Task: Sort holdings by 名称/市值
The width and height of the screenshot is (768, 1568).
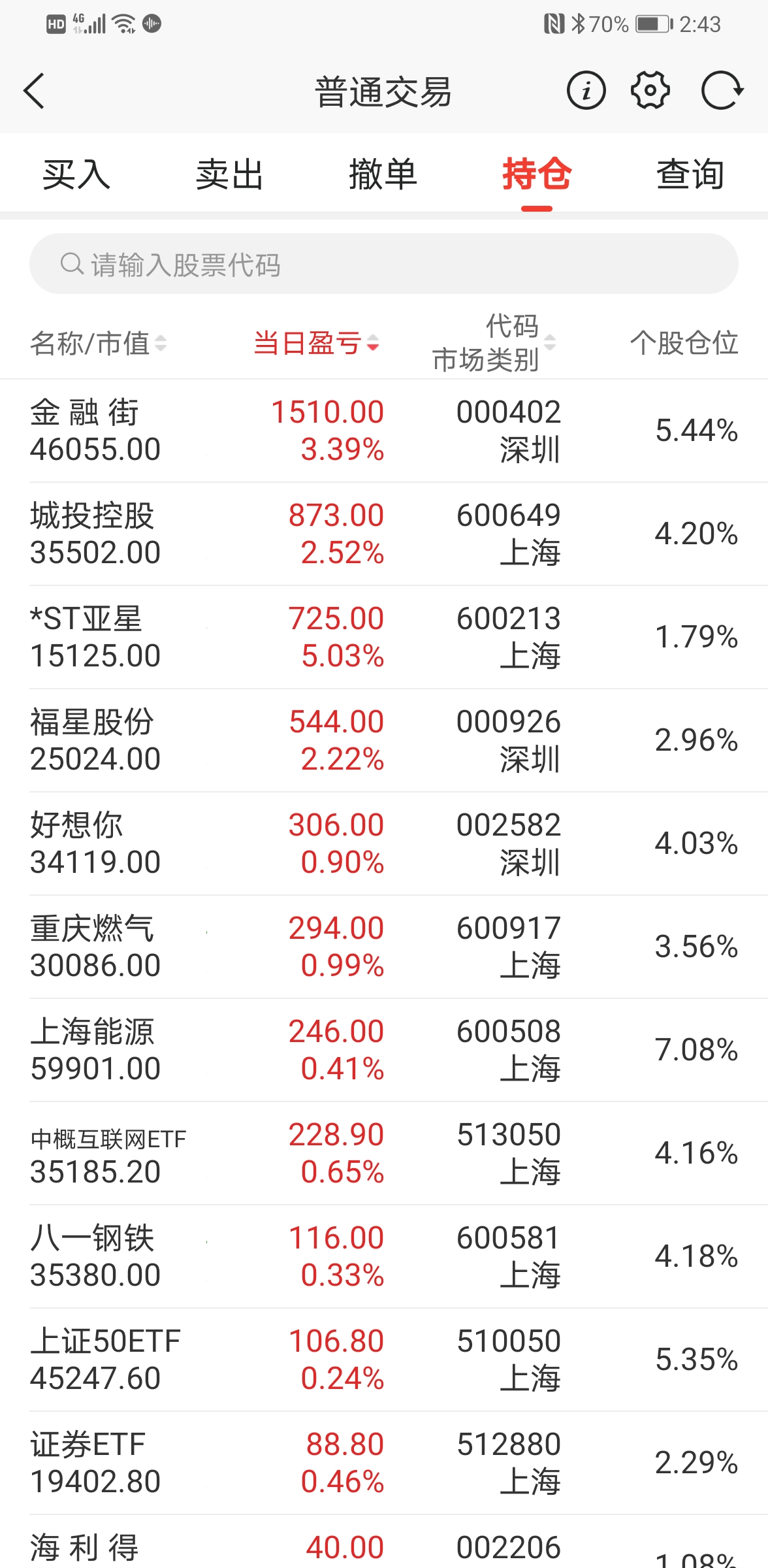Action: (x=98, y=343)
